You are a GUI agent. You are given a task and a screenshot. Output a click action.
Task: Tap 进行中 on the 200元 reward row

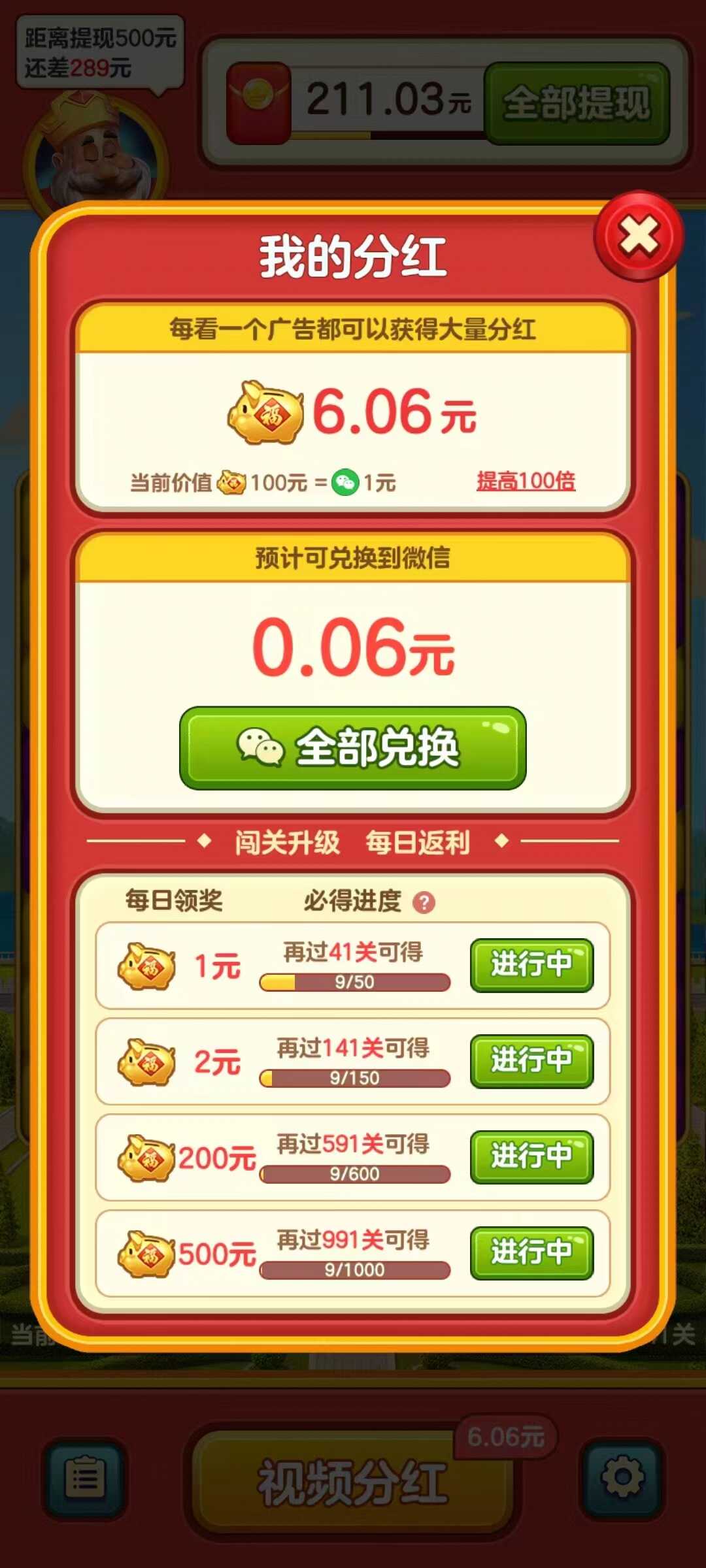tap(531, 1157)
